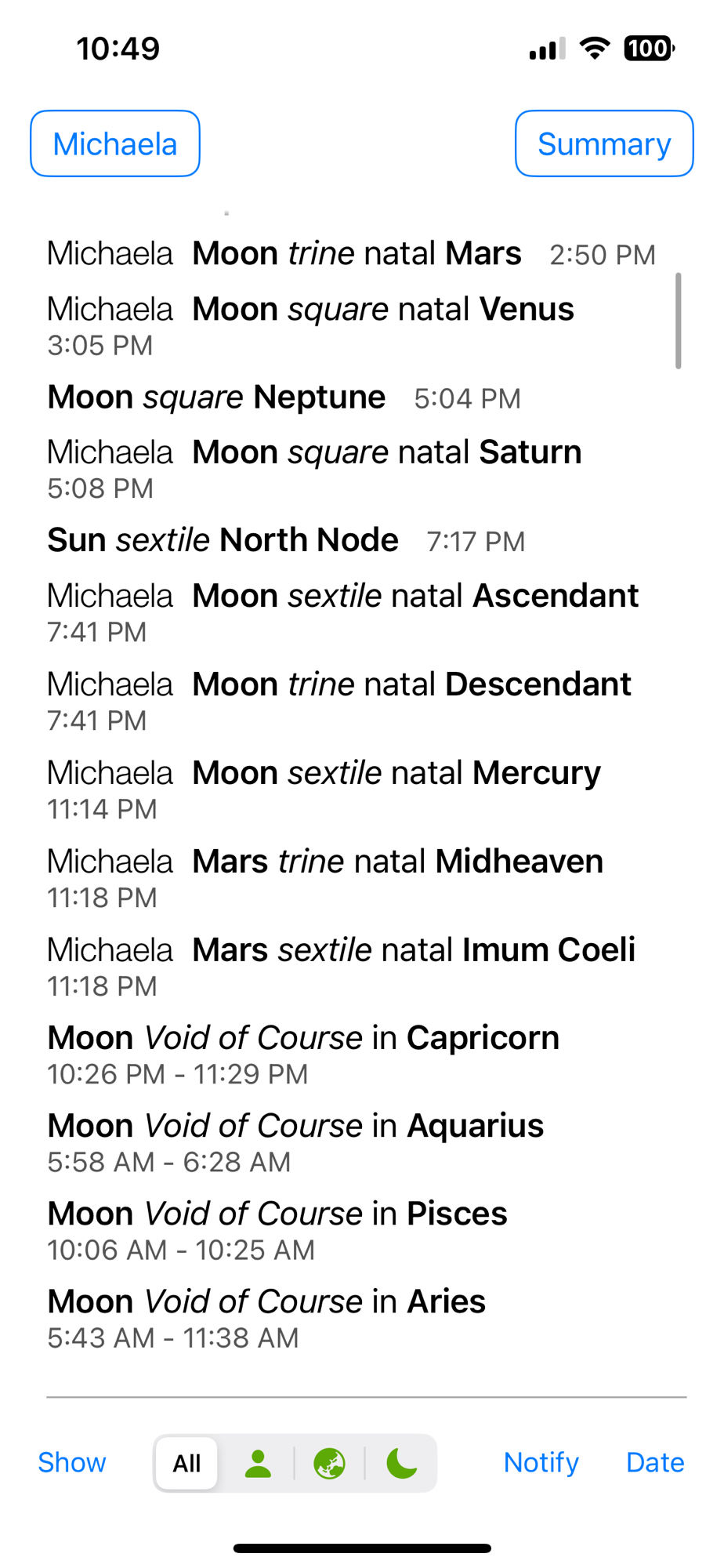Switch to the person filter segment
The width and height of the screenshot is (724, 1568).
point(258,1463)
